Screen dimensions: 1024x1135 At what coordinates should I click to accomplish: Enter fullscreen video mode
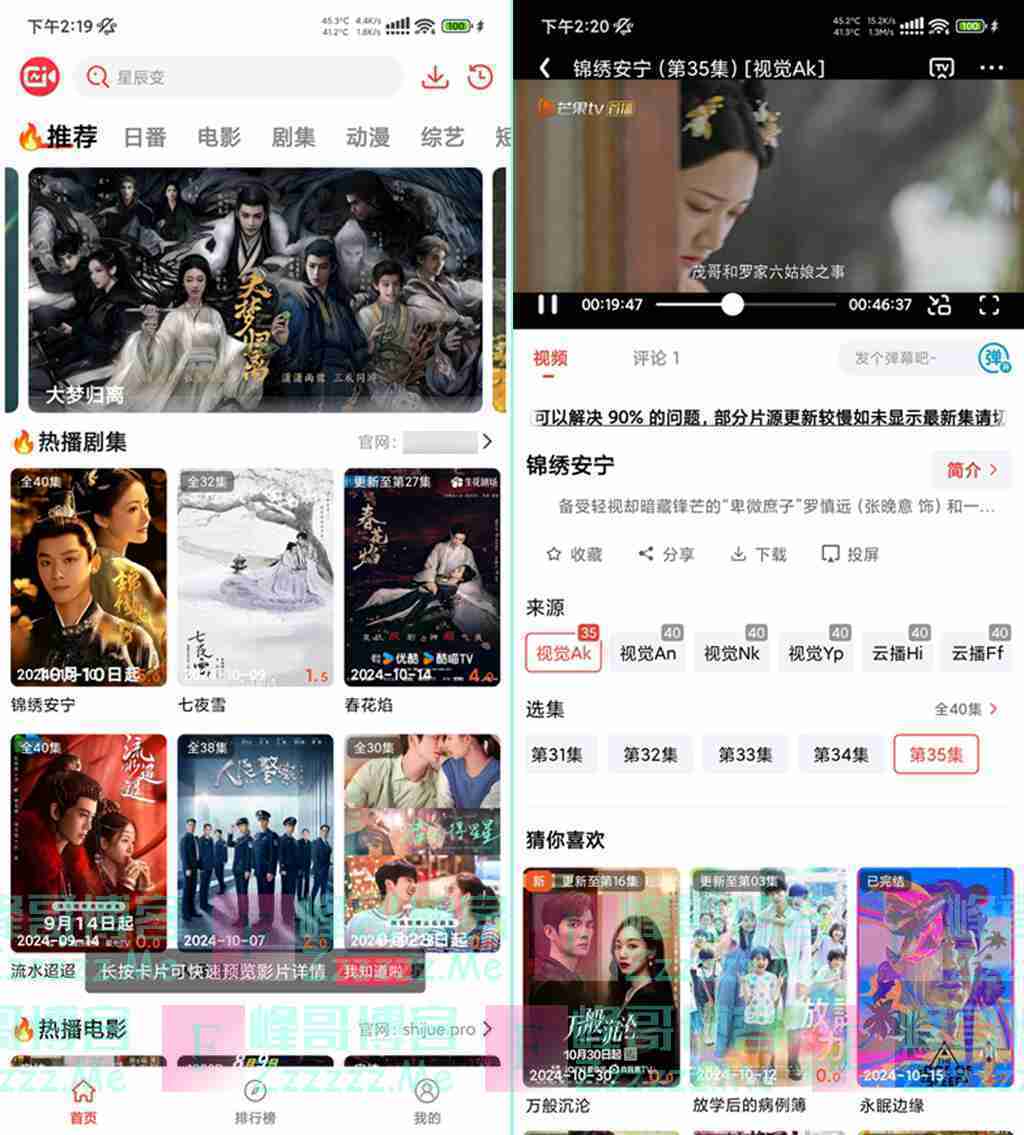click(988, 304)
